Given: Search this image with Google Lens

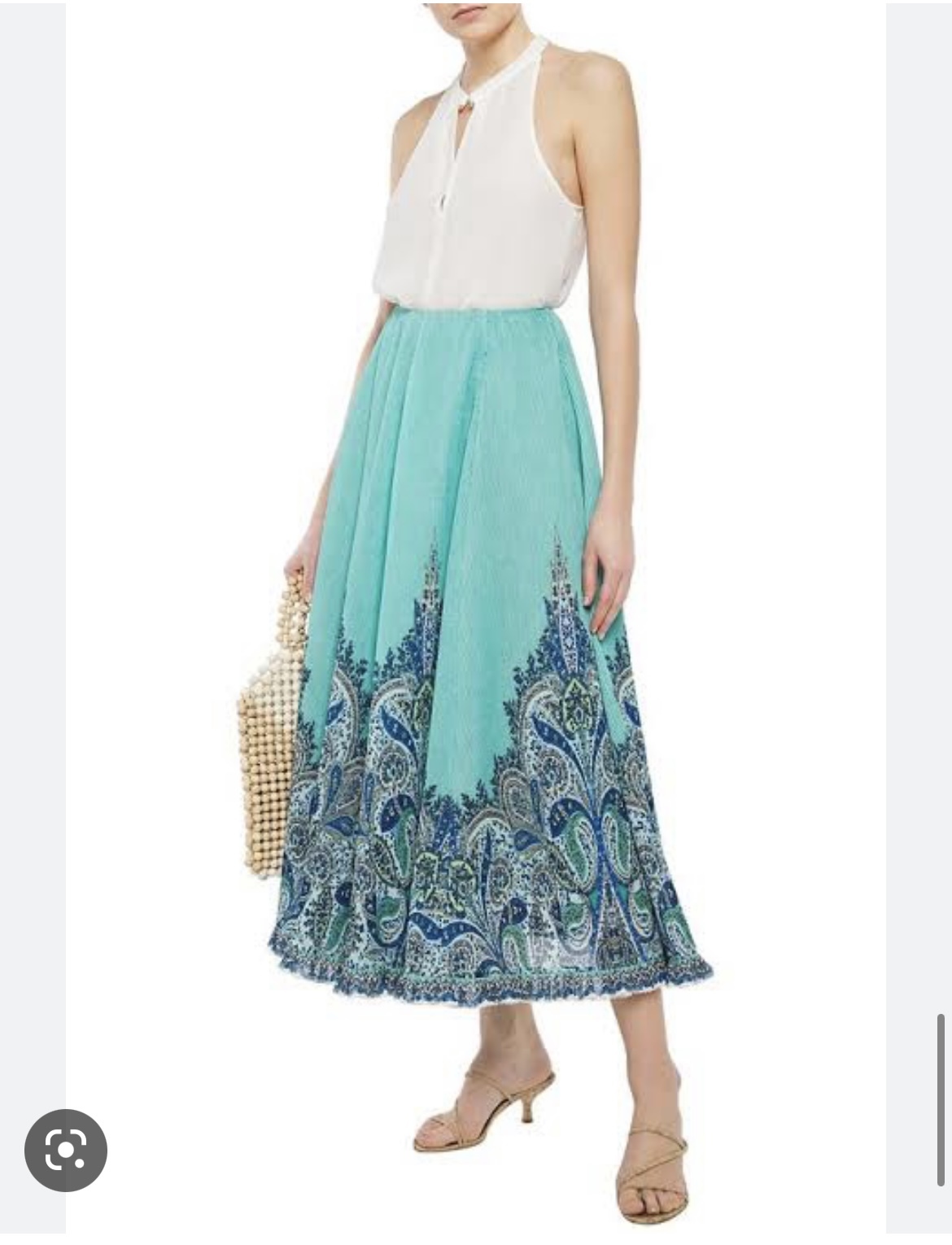Looking at the screenshot, I should click(x=66, y=1150).
